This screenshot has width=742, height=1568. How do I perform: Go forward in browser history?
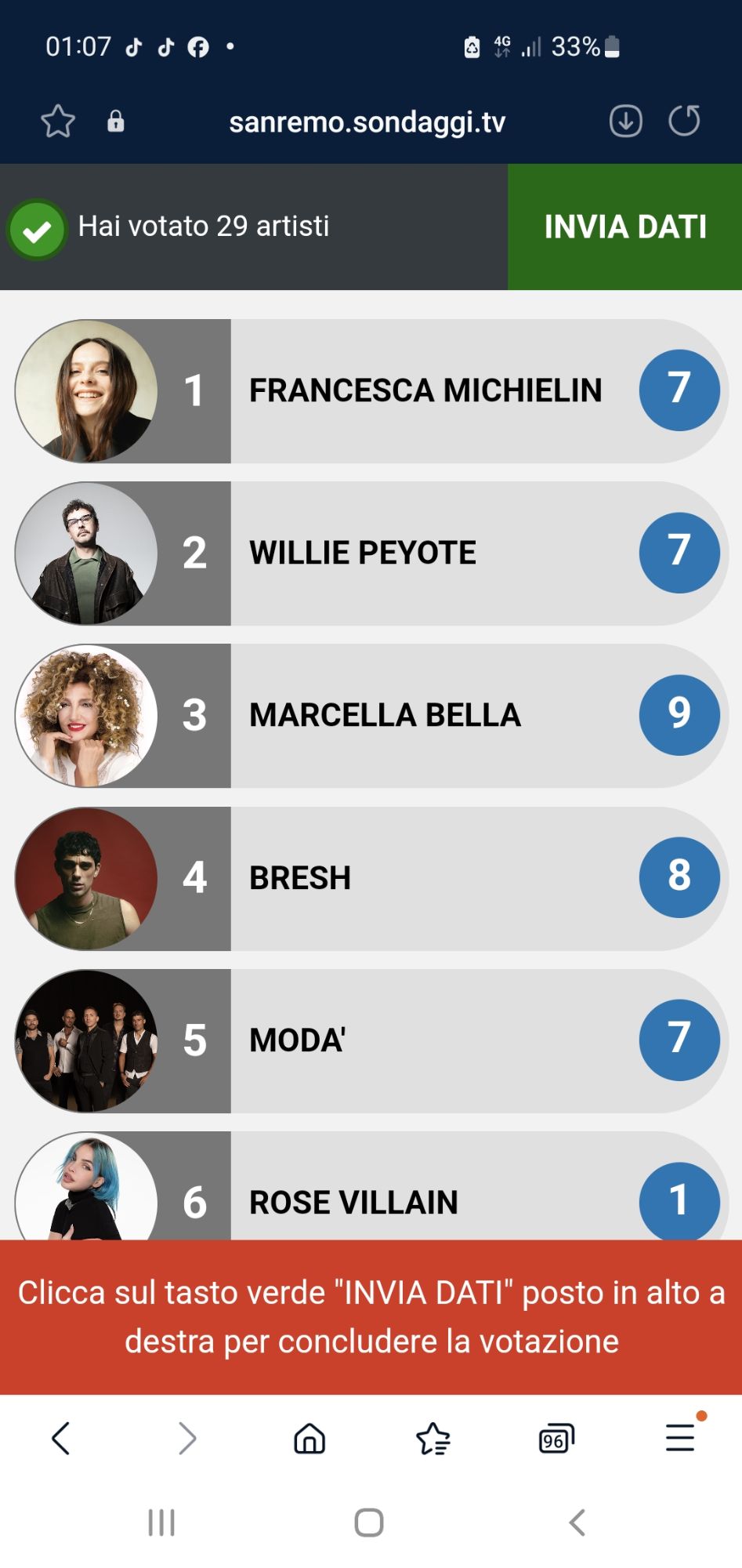tap(186, 1438)
